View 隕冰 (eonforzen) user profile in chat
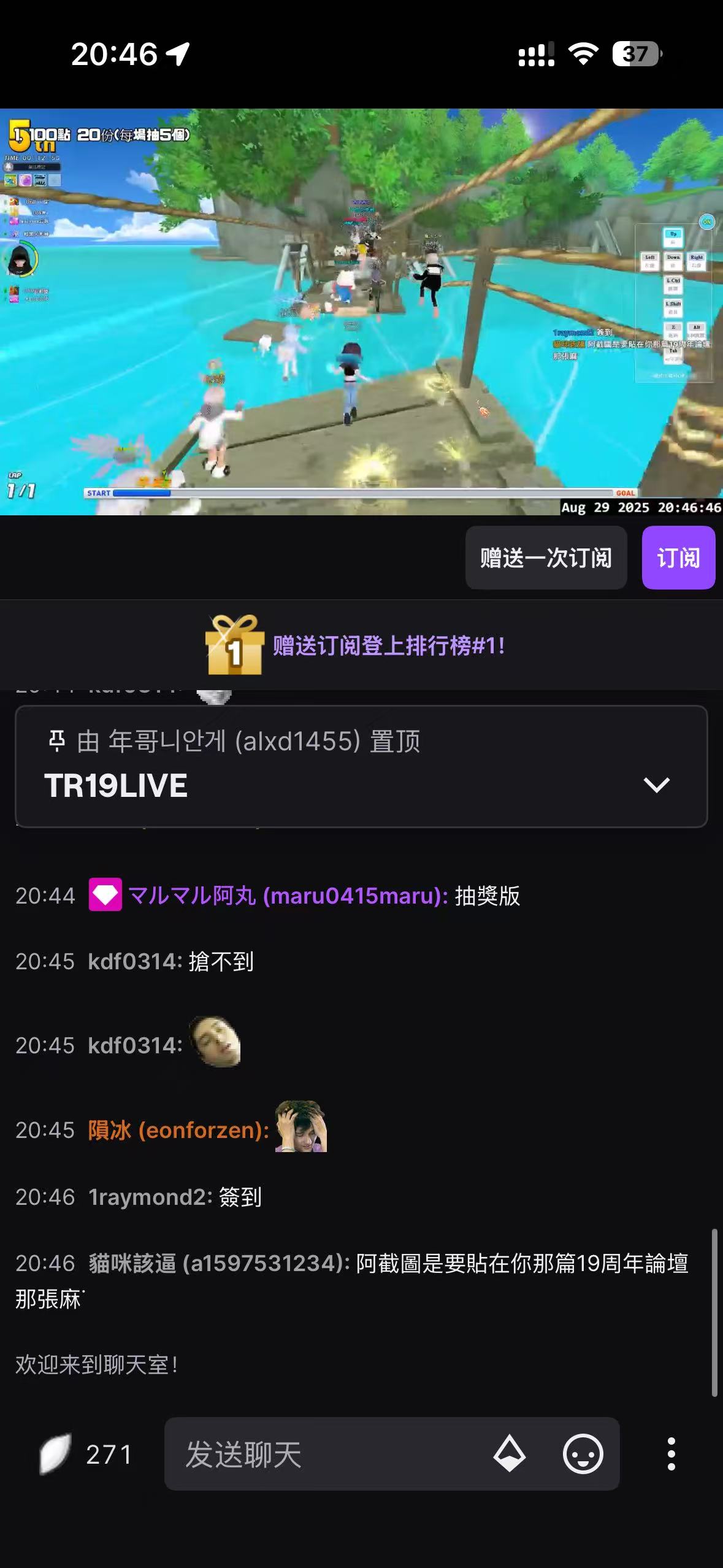This screenshot has height=1568, width=723. pyautogui.click(x=178, y=1130)
